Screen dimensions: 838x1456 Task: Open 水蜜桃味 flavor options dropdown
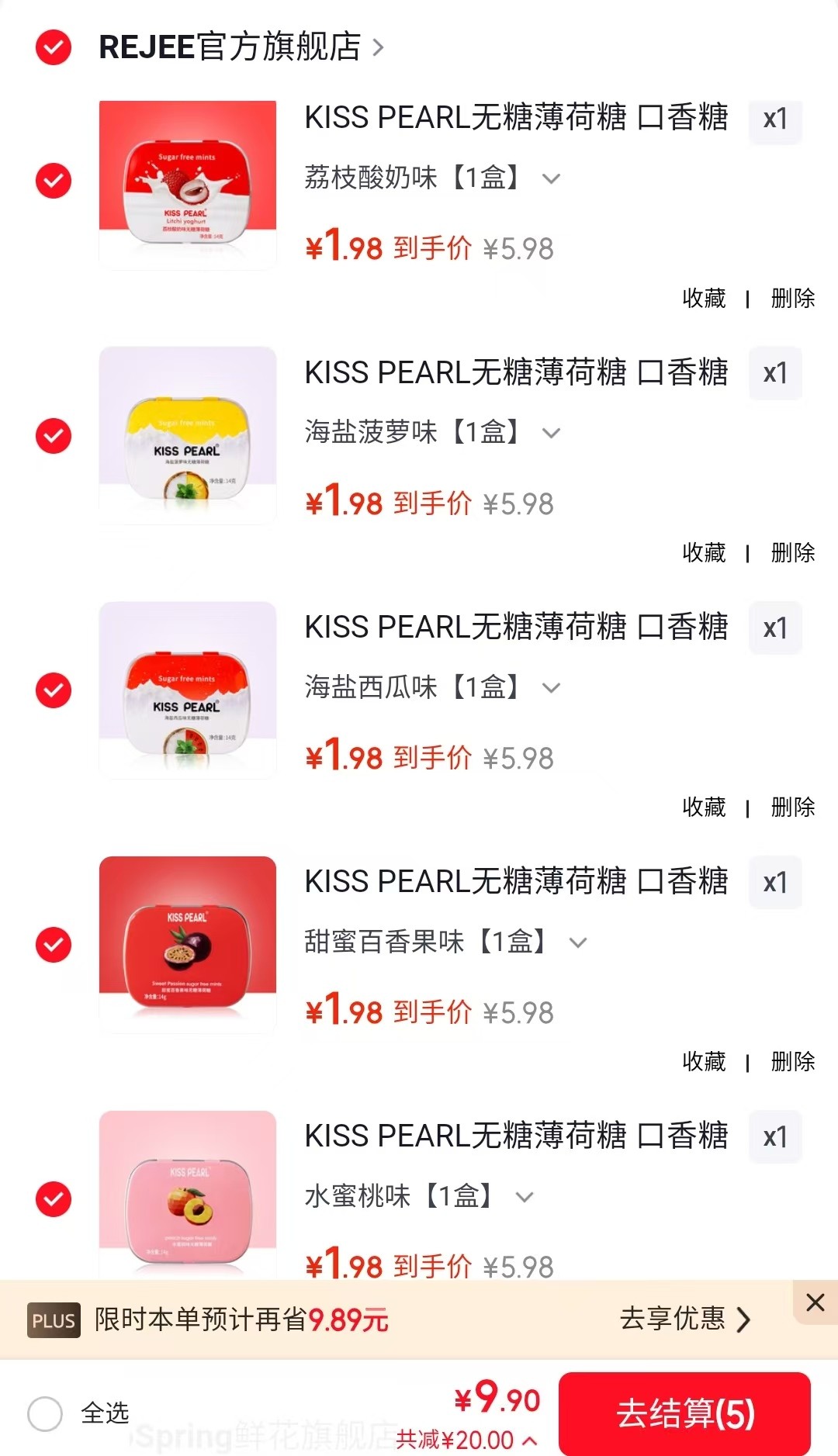tap(525, 1196)
